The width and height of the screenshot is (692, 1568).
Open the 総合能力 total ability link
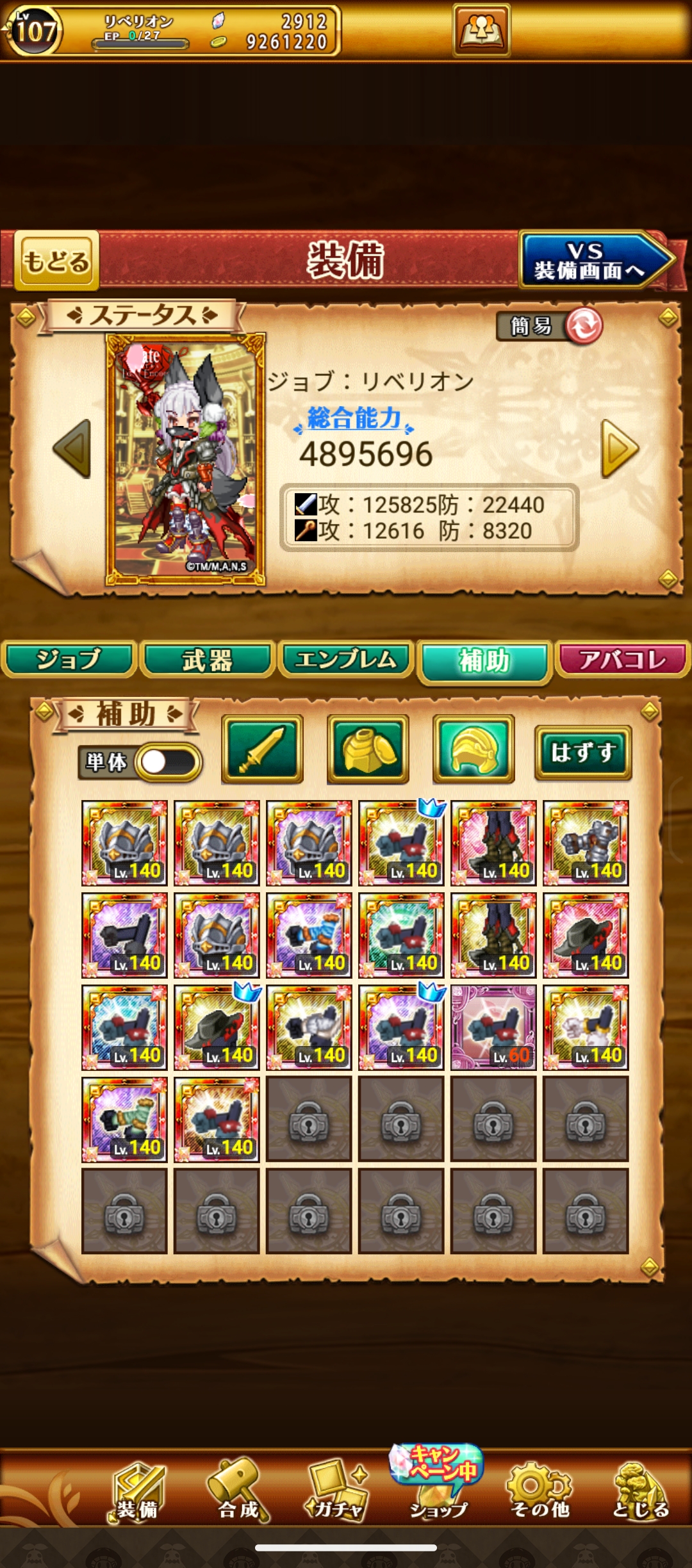point(354,419)
